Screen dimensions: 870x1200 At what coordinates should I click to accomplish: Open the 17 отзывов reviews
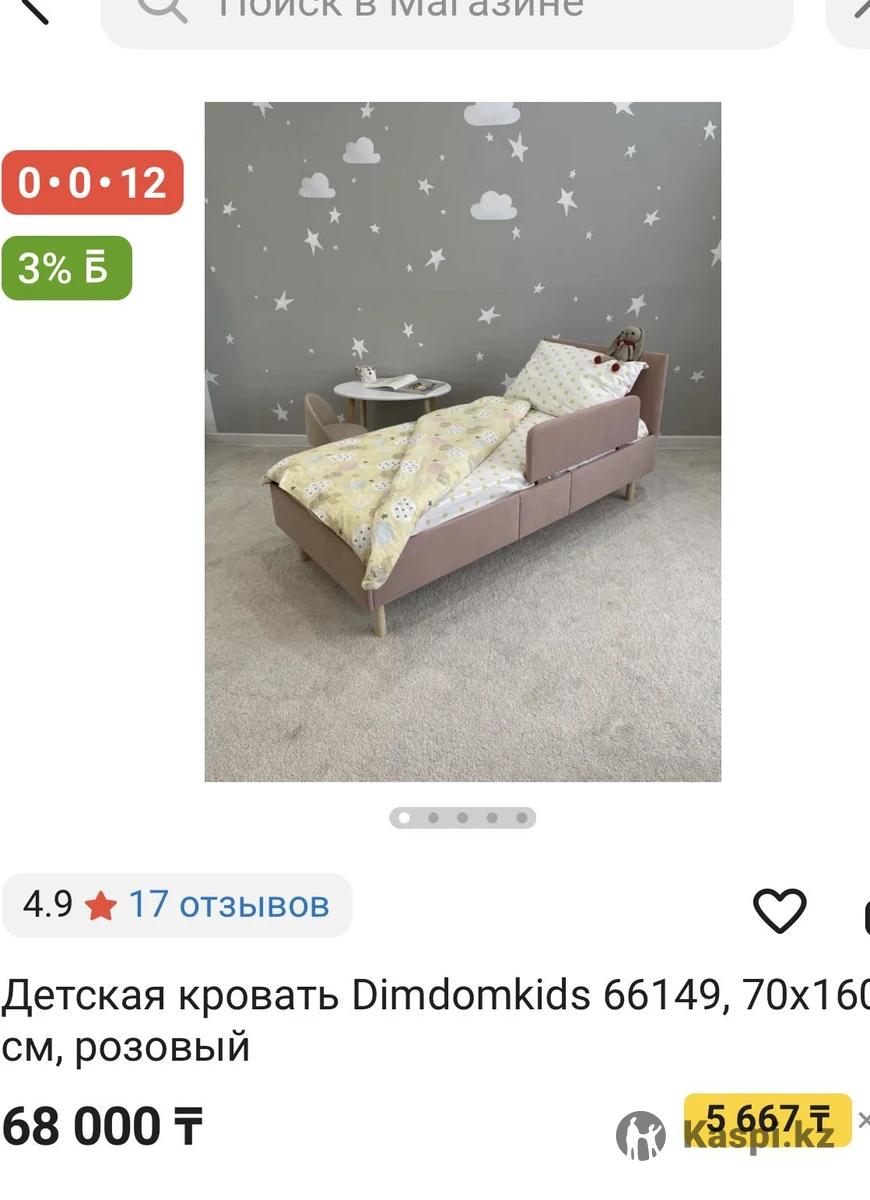[x=228, y=905]
